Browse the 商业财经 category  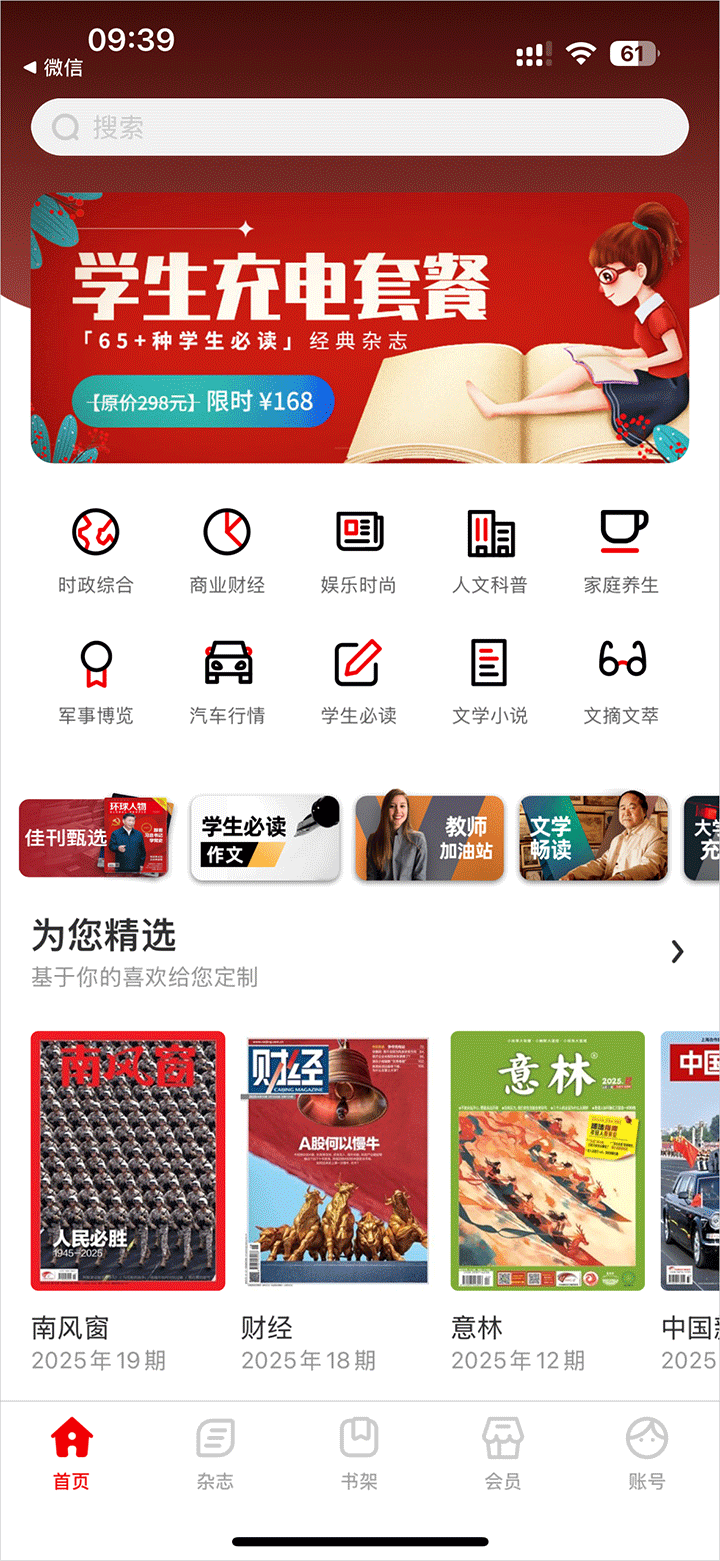click(227, 551)
